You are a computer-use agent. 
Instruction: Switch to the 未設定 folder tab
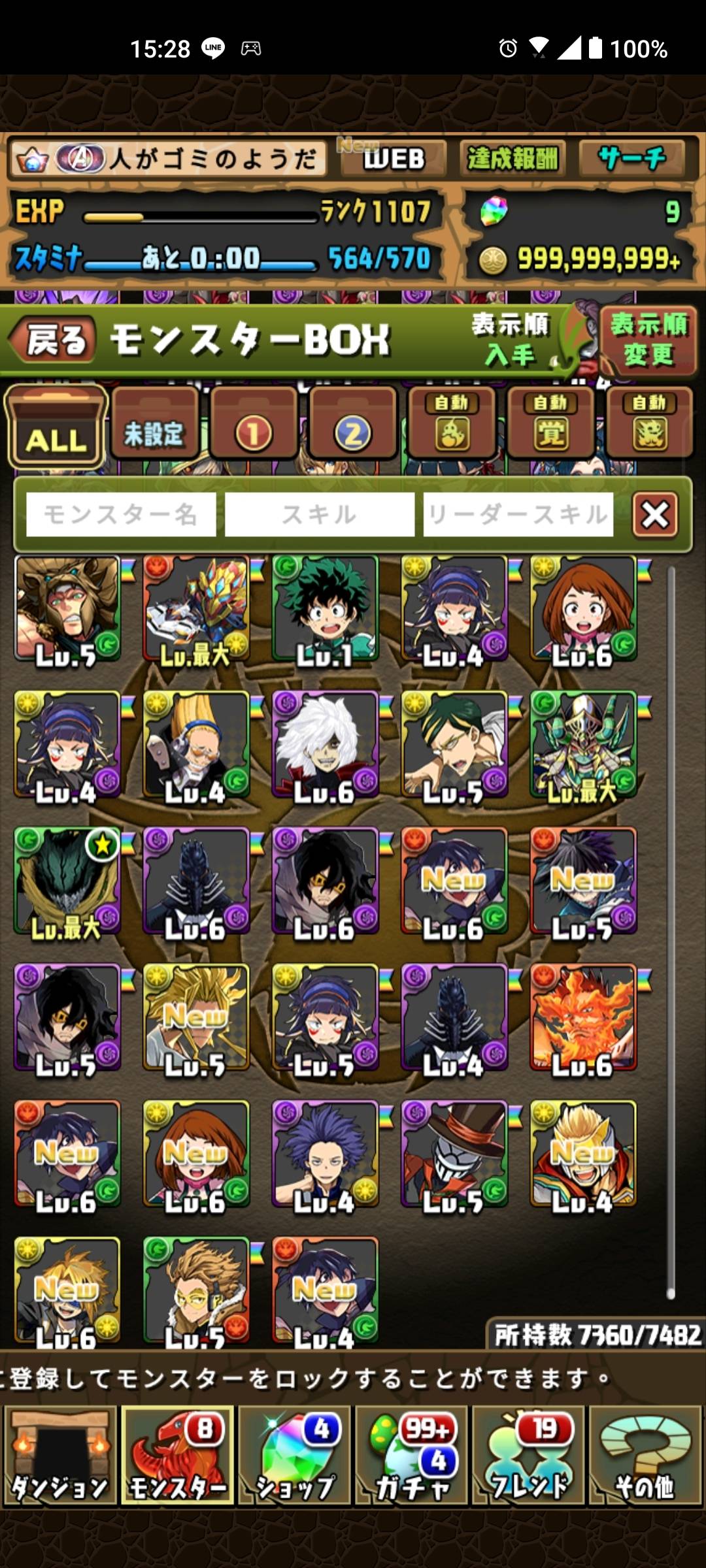point(155,425)
